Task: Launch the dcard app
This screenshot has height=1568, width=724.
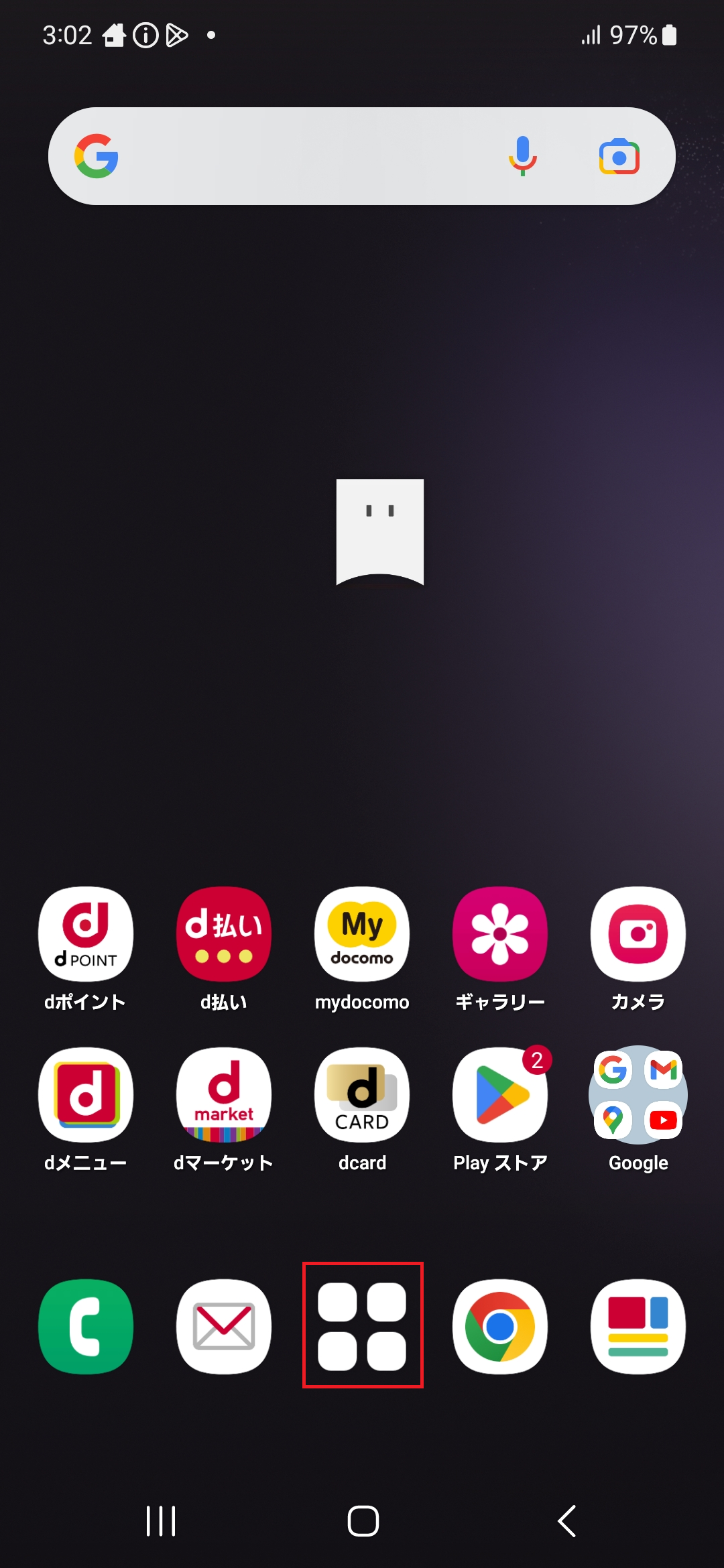Action: point(362,1095)
